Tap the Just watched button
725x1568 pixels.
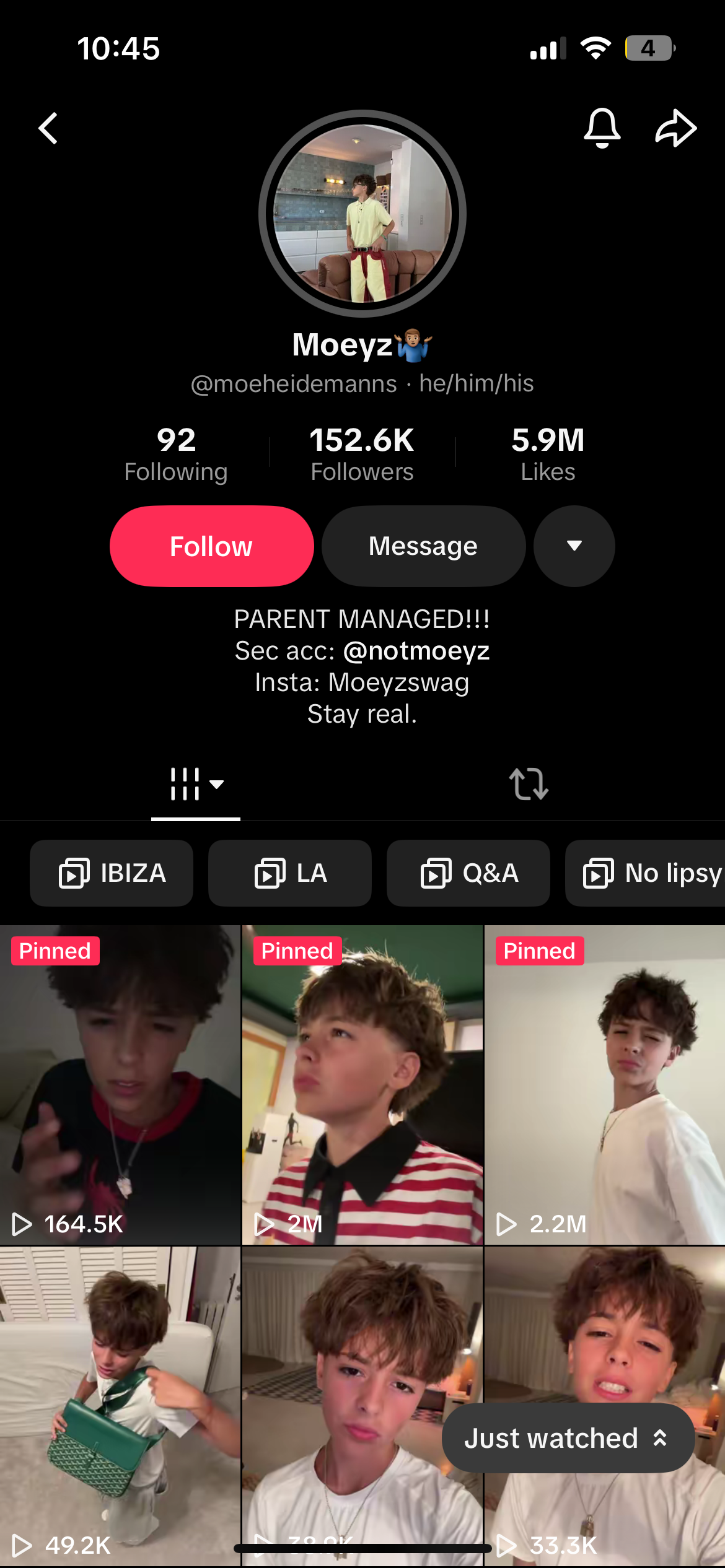568,1438
